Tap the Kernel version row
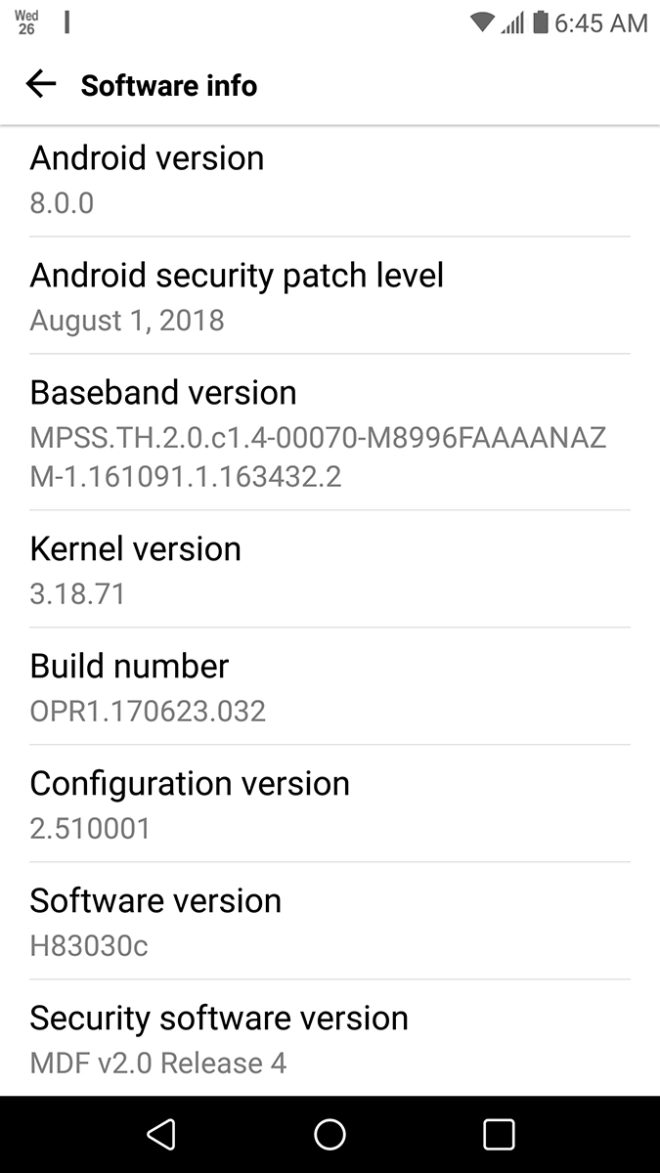The height and width of the screenshot is (1173, 660). pyautogui.click(x=330, y=570)
